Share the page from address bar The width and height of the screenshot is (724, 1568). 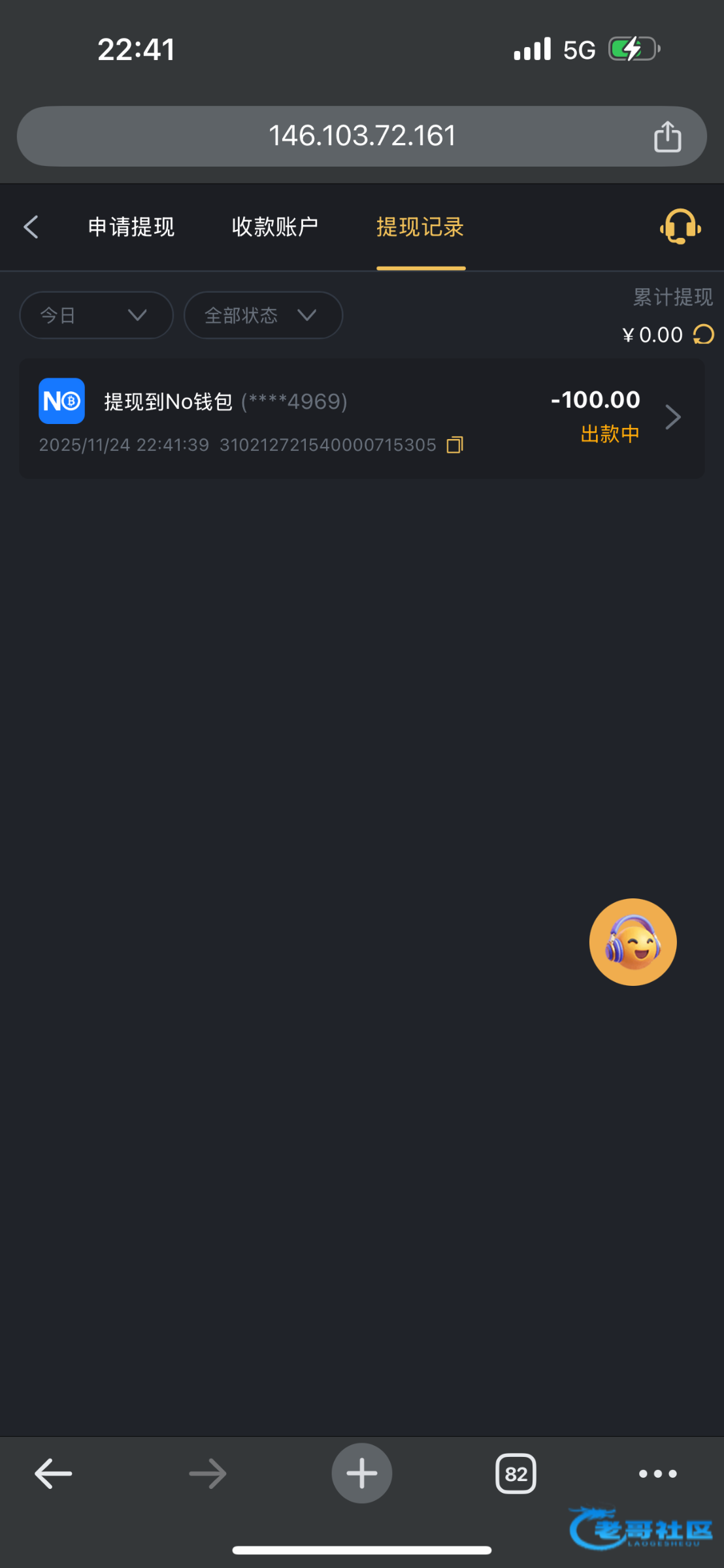(667, 137)
